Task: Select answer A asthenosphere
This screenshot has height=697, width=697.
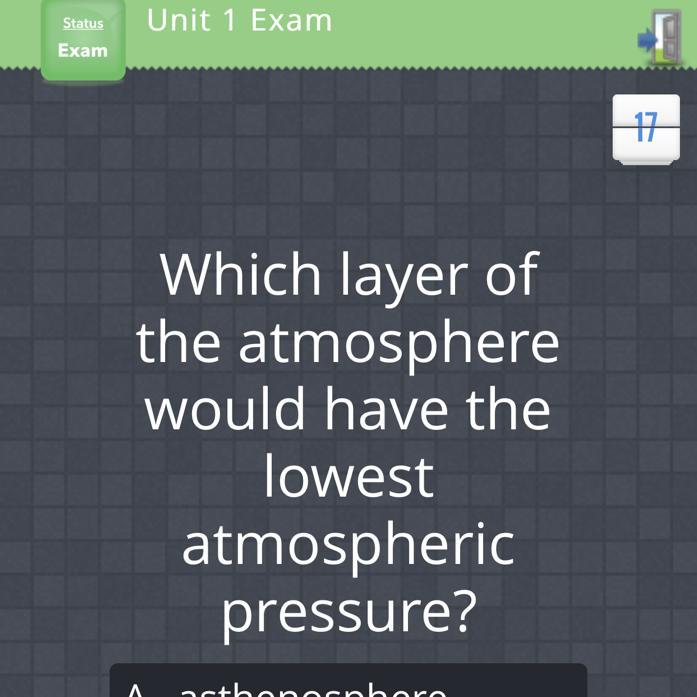Action: (x=348, y=683)
